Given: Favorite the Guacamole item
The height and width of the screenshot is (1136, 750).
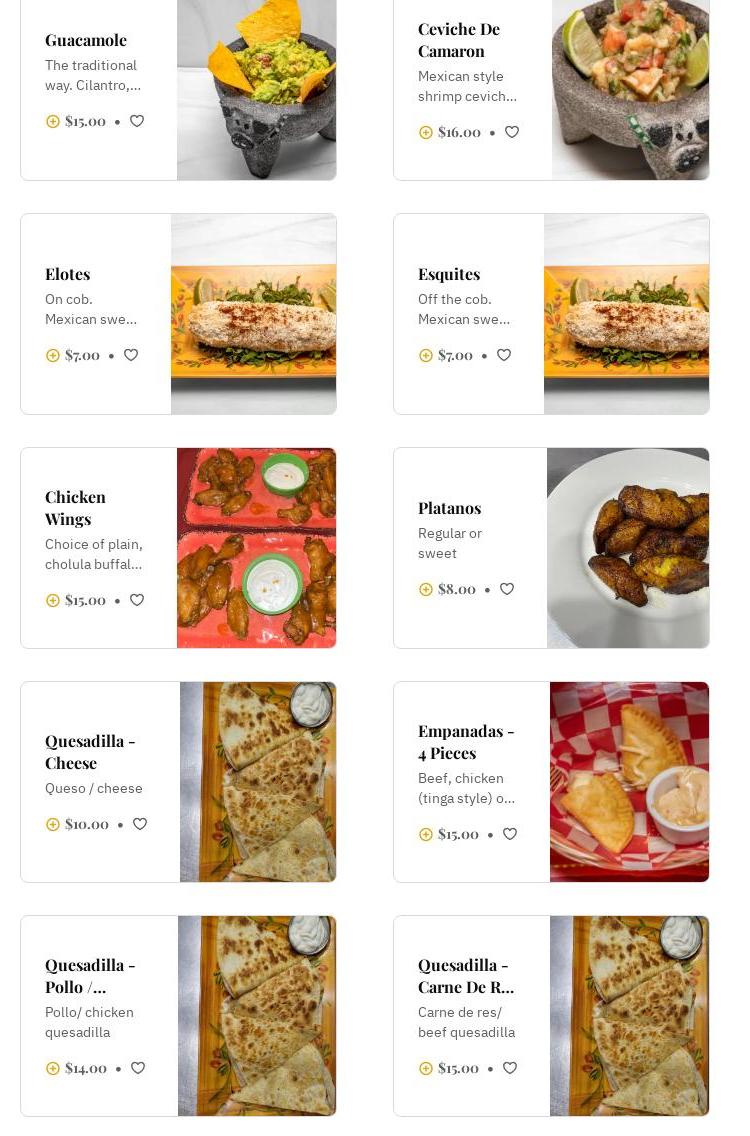Looking at the screenshot, I should click(x=137, y=121).
